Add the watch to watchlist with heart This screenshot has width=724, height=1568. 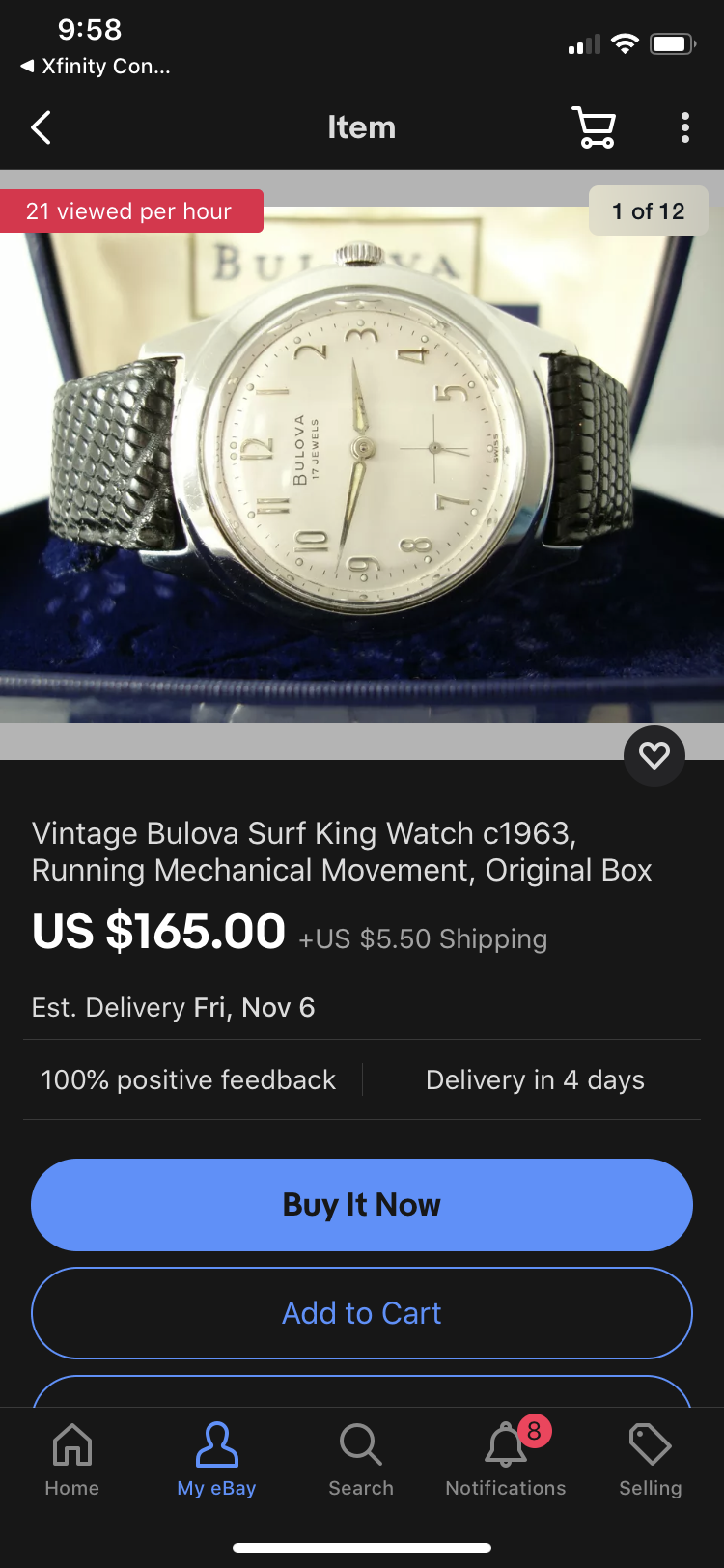(x=654, y=755)
